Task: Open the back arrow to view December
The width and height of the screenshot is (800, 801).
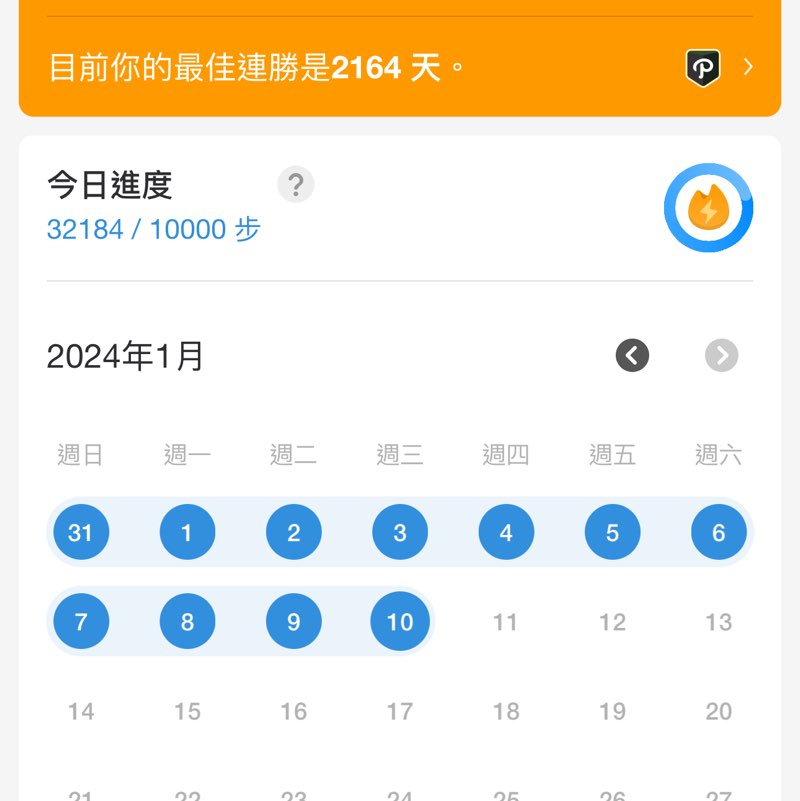Action: tap(633, 356)
